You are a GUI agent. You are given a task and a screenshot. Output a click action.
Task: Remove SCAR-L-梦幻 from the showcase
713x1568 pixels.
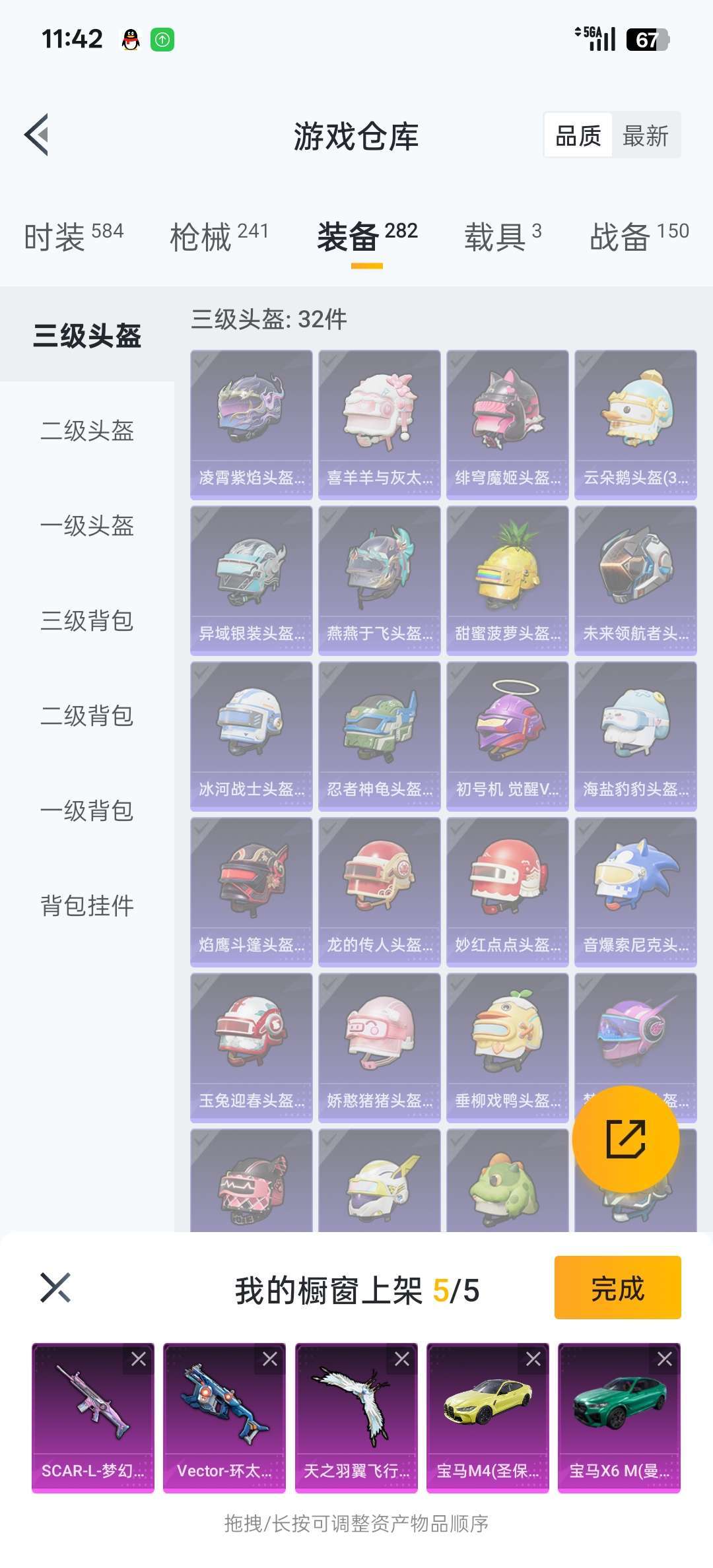(139, 1359)
